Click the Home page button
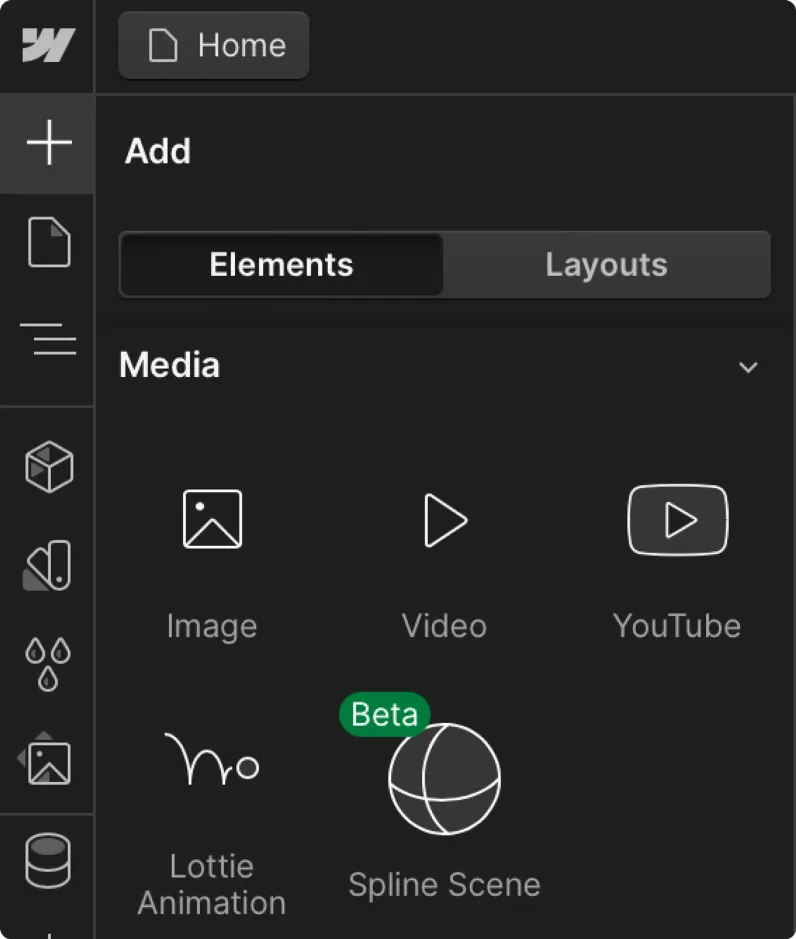Image resolution: width=796 pixels, height=939 pixels. pos(213,45)
